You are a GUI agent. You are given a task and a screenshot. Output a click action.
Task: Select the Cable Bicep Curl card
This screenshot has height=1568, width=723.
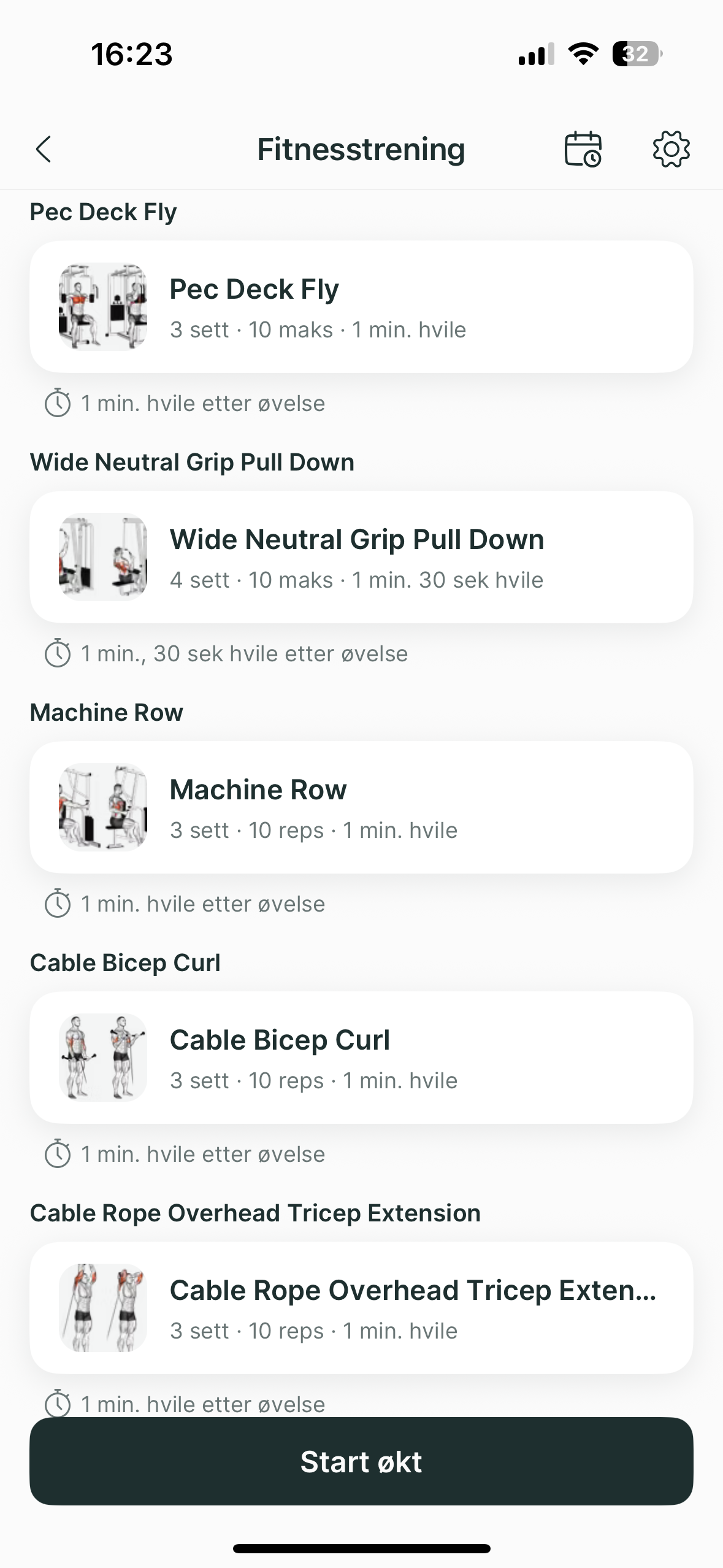coord(361,1058)
